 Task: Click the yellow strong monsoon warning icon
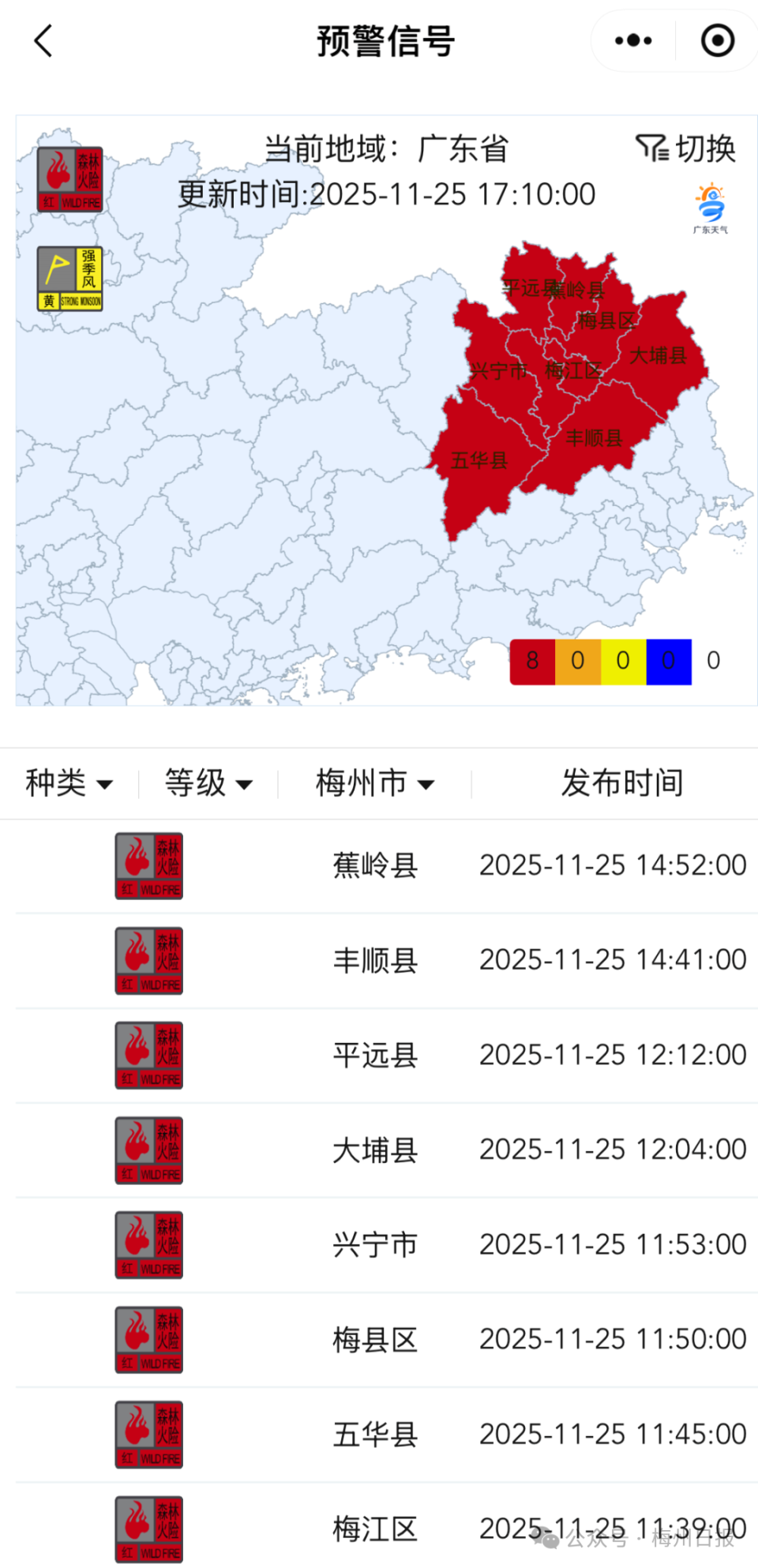[69, 278]
